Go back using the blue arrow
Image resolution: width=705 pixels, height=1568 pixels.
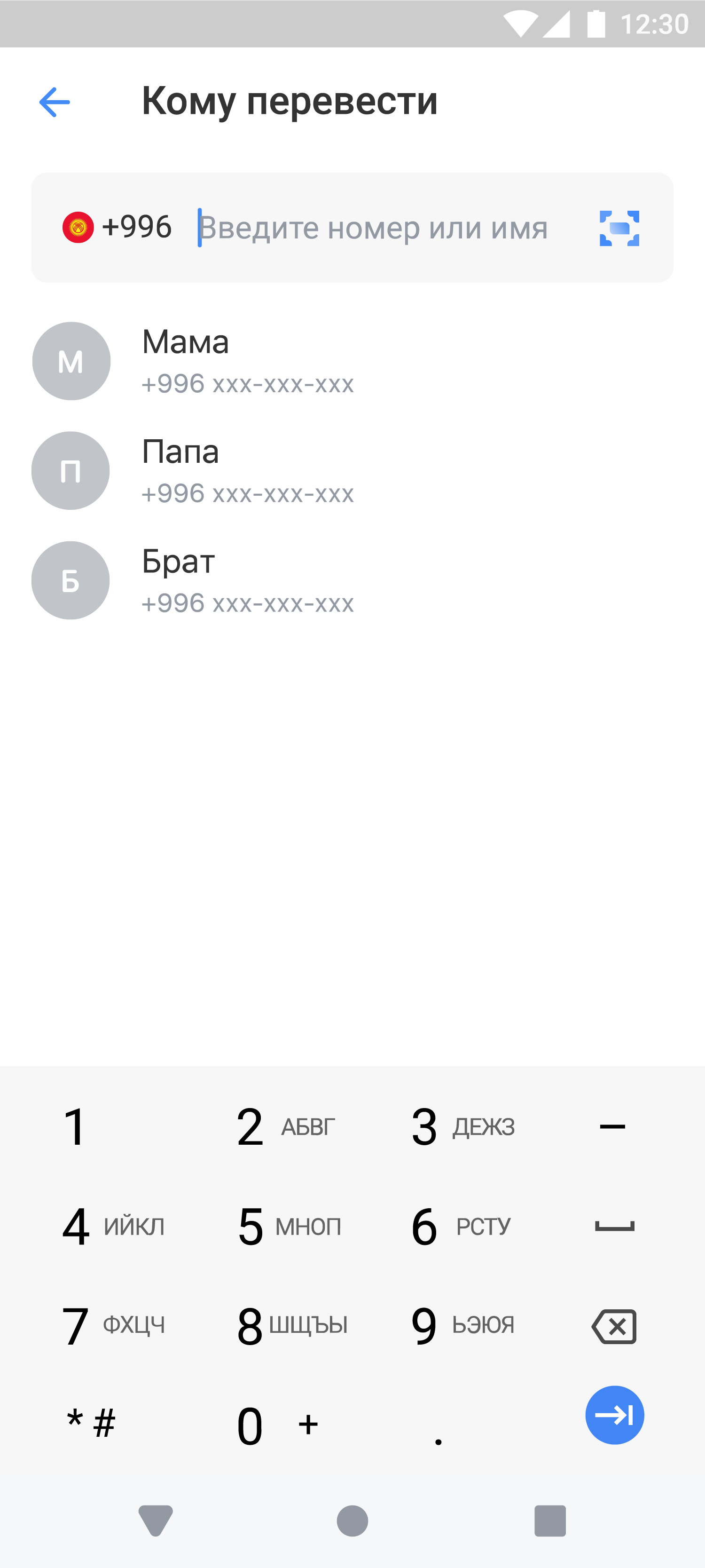point(55,102)
